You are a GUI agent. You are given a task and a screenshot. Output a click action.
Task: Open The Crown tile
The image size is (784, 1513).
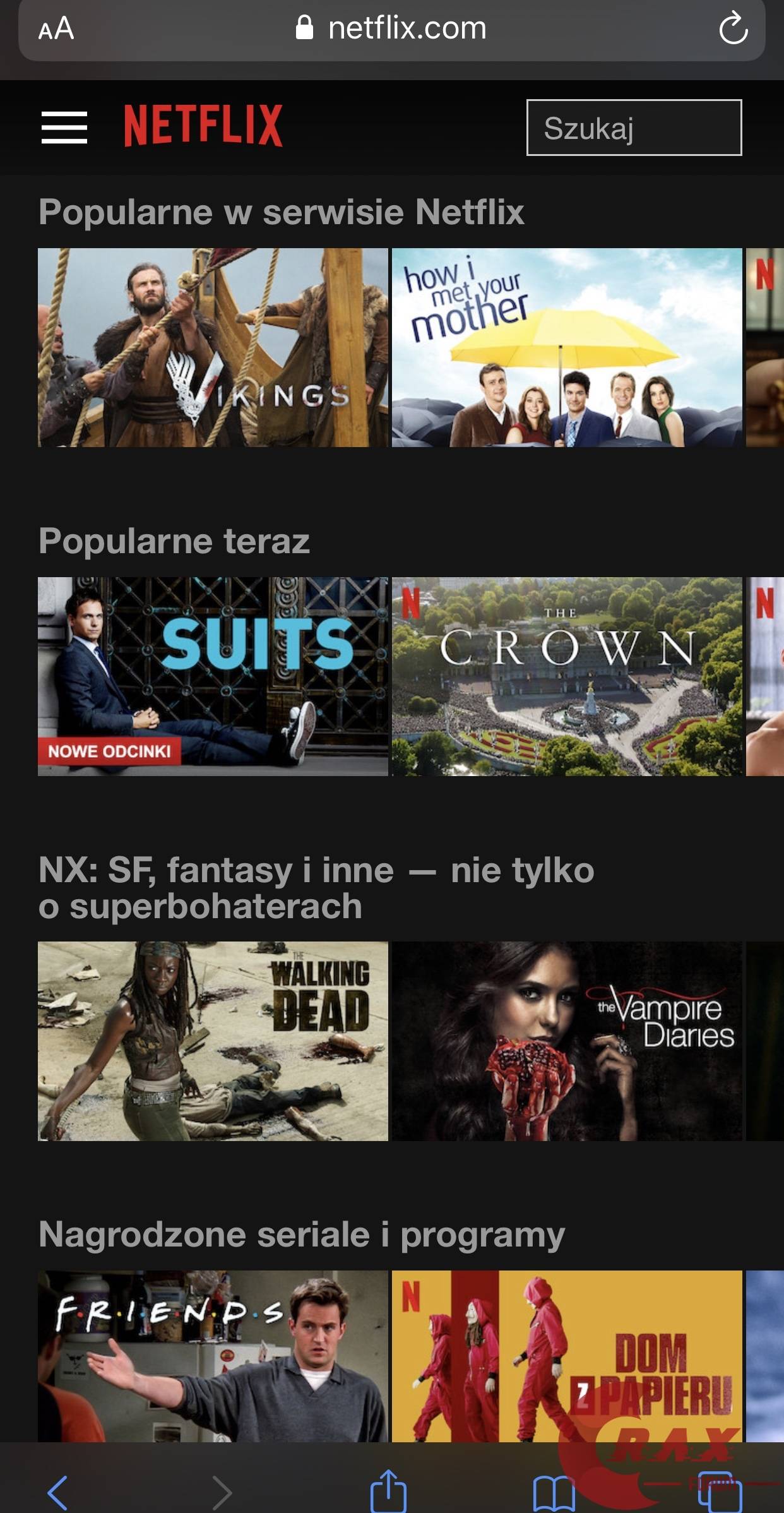coord(566,676)
